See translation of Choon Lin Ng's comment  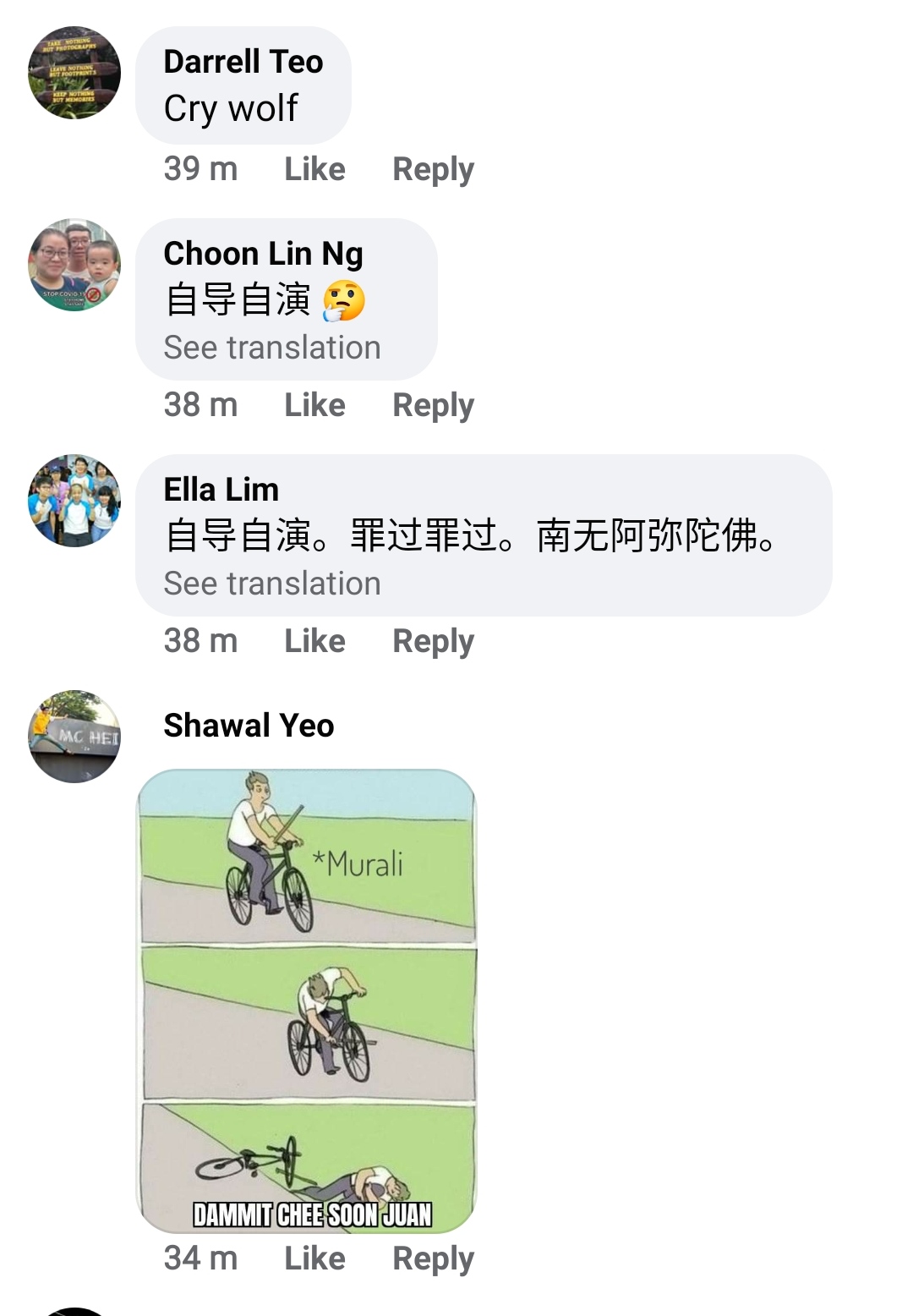point(272,348)
